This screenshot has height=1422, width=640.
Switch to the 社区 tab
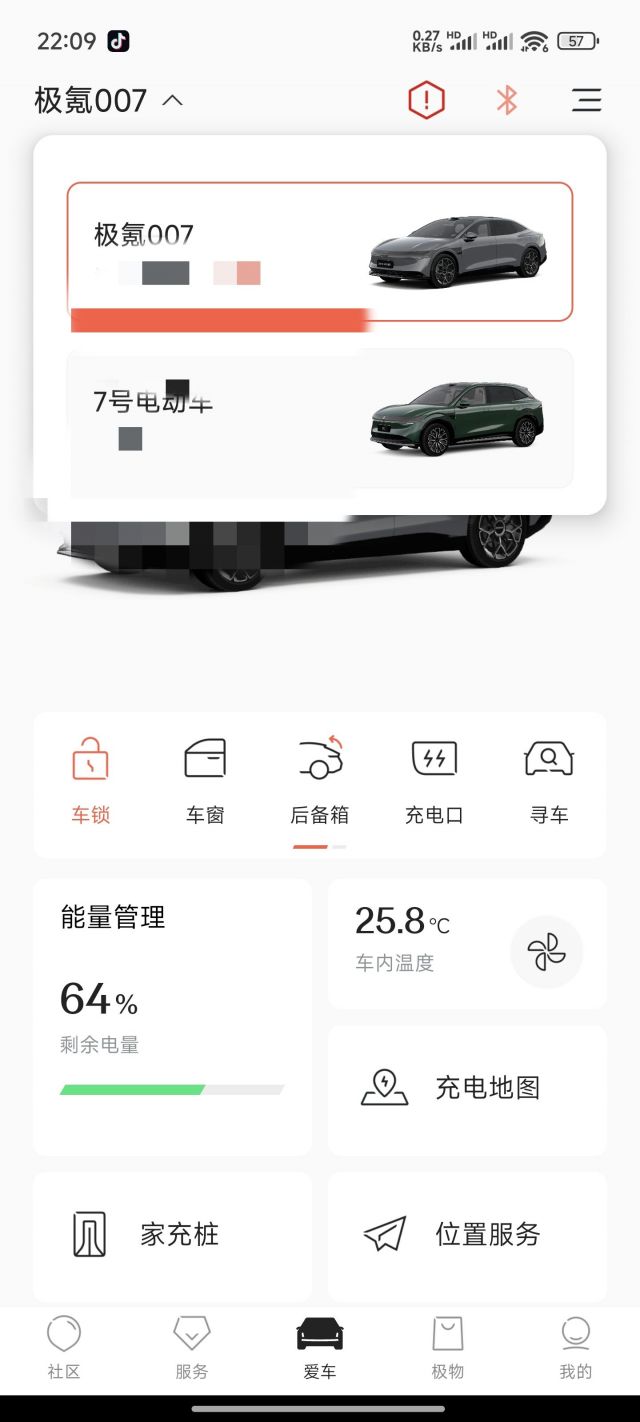(64, 1347)
